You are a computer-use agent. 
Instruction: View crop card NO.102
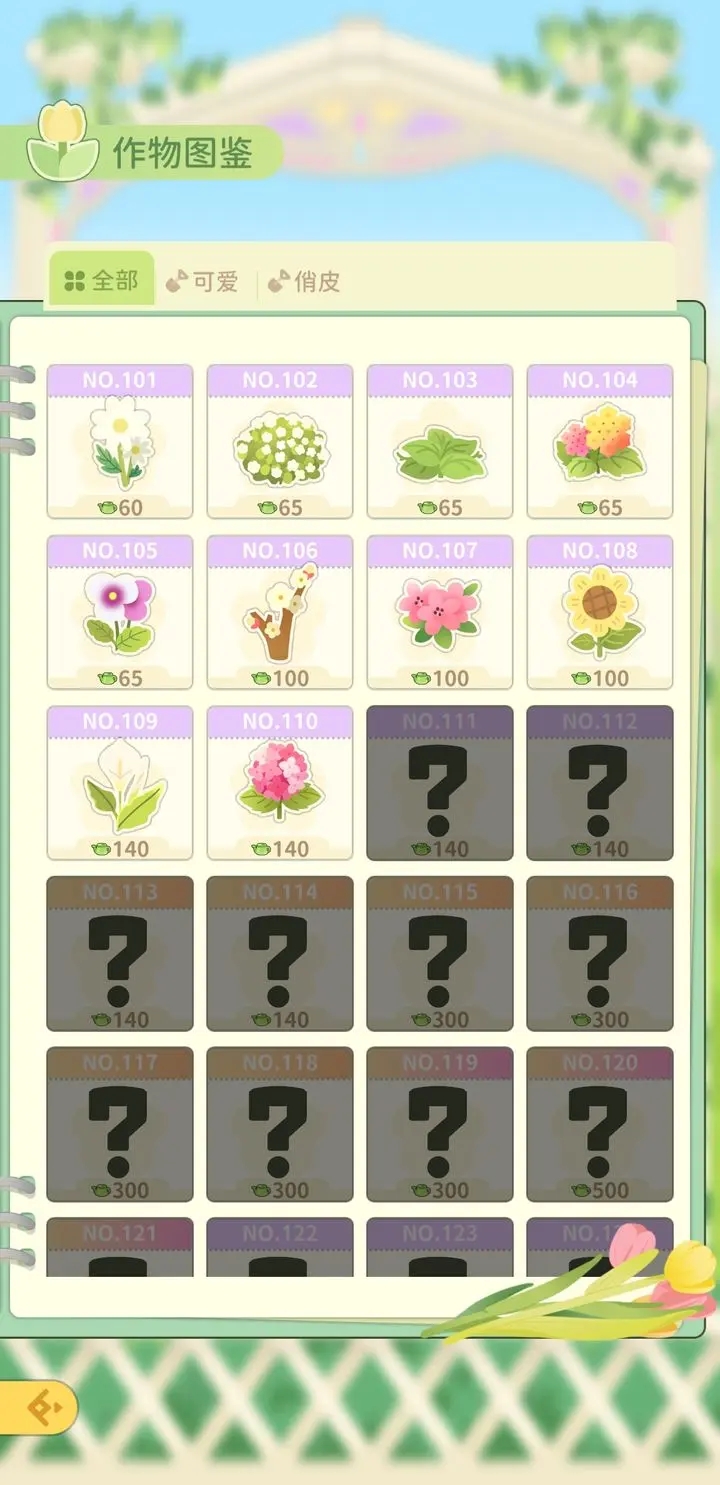pyautogui.click(x=280, y=442)
